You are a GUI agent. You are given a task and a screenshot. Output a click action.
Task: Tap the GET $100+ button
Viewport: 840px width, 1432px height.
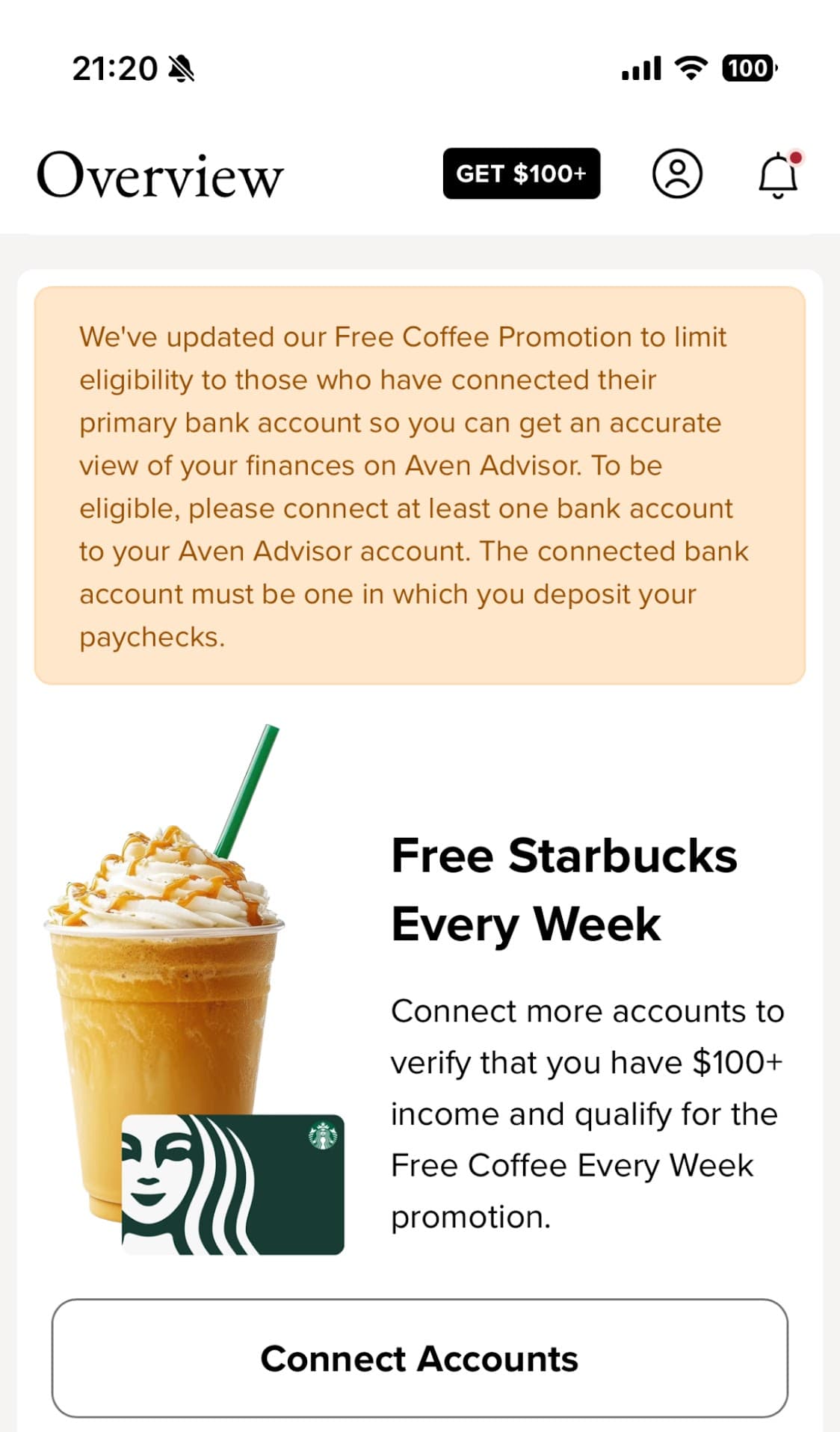pyautogui.click(x=521, y=173)
